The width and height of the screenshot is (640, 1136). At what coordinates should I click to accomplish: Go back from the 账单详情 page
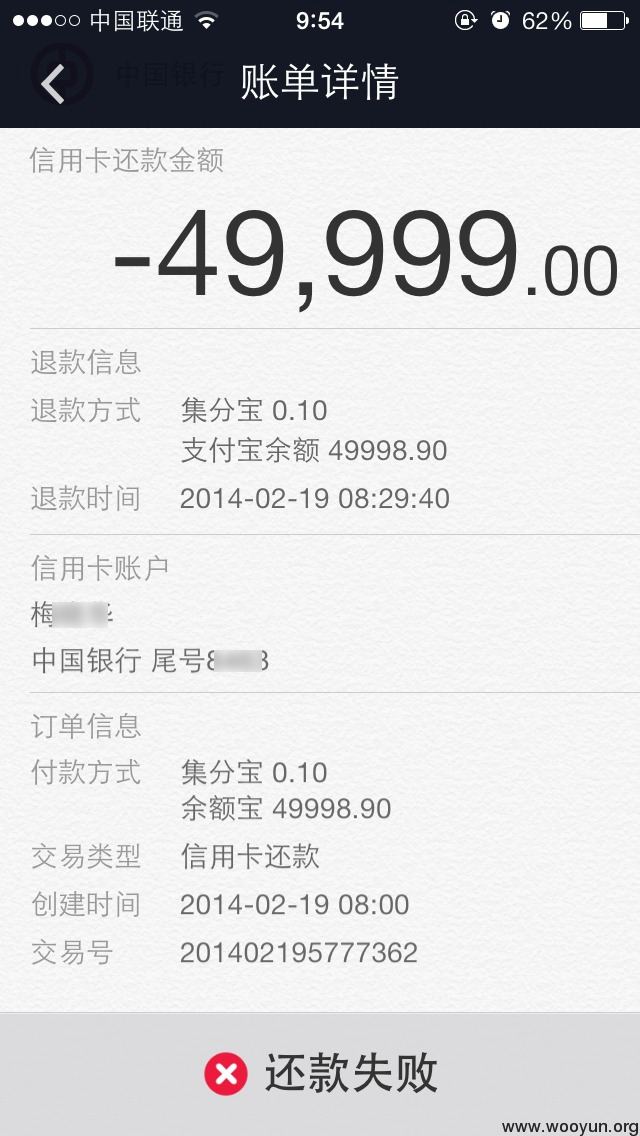click(53, 83)
